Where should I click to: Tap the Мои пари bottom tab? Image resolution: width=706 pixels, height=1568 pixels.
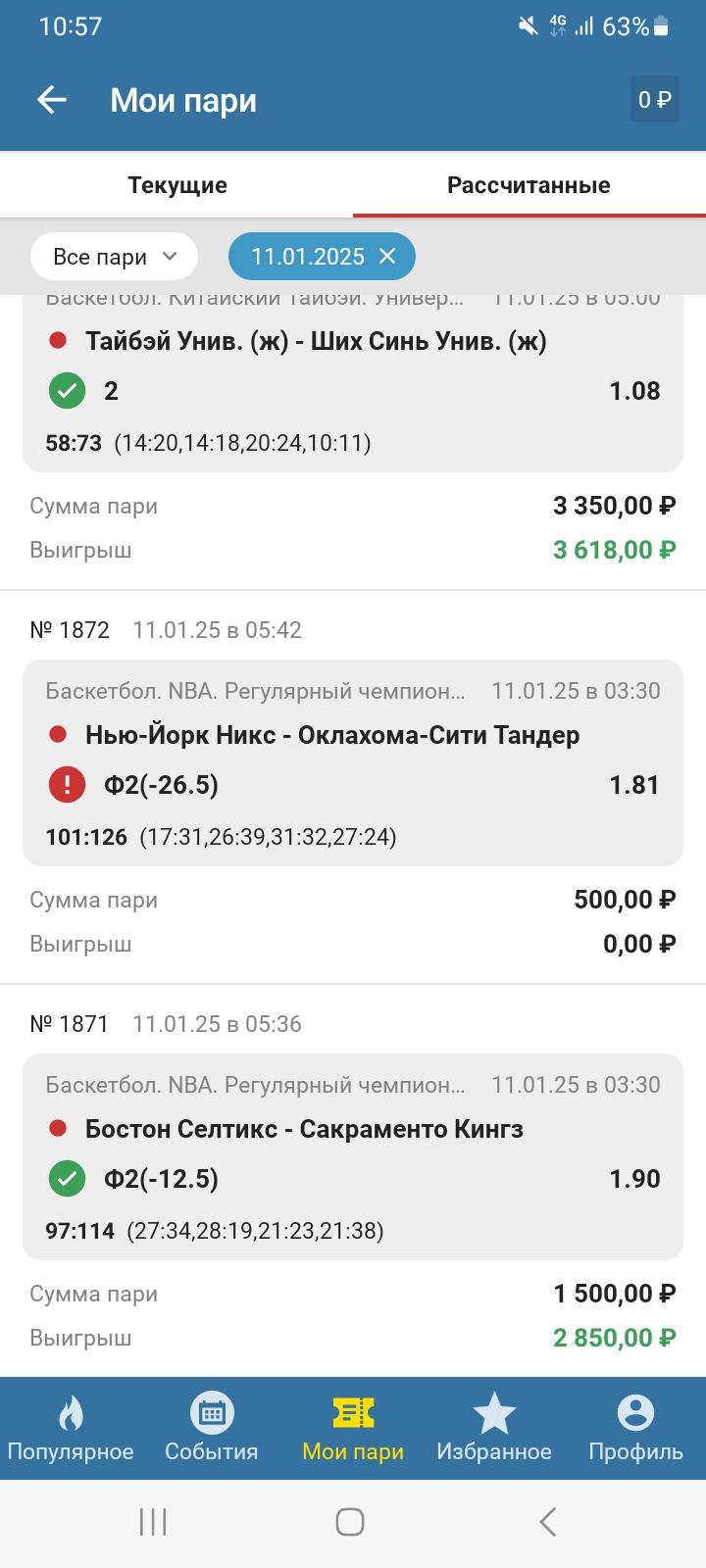[353, 1428]
